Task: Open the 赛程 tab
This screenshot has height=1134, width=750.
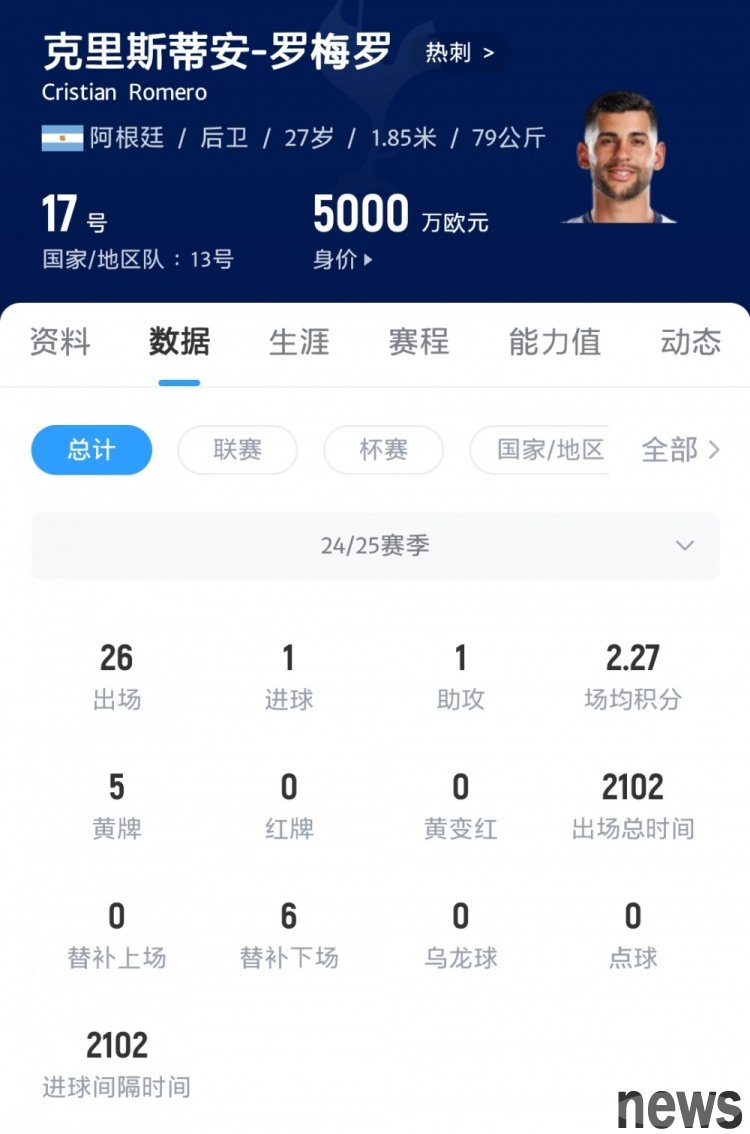Action: pos(419,342)
